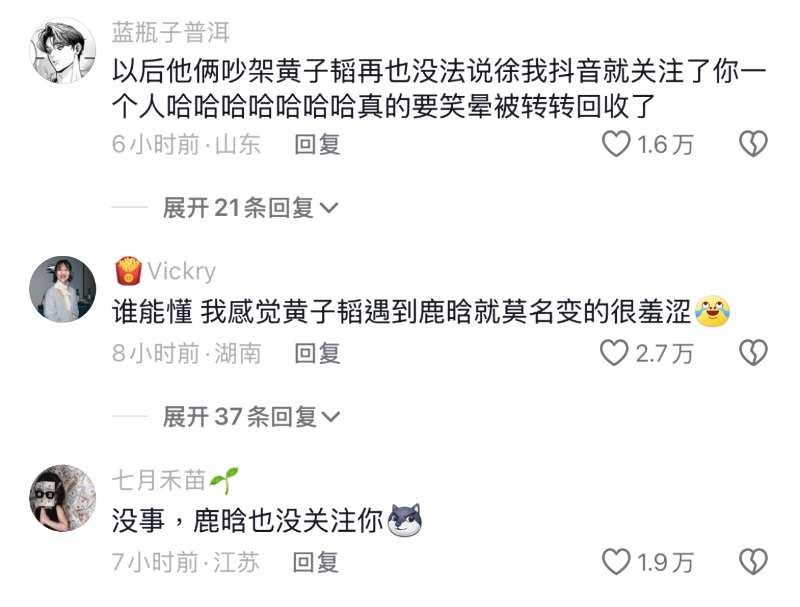Dislike the comment by Vickry
Screen dimensions: 800x607
(x=752, y=353)
